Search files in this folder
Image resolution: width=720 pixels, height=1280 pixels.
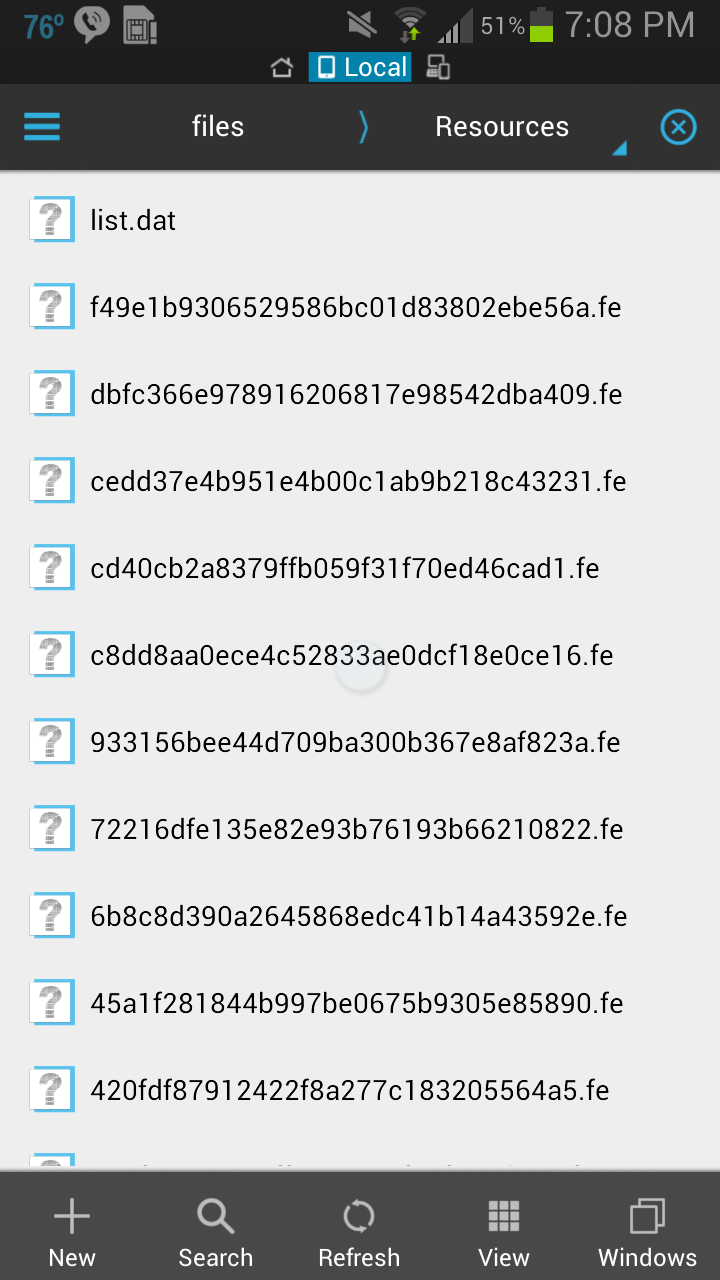point(215,1233)
